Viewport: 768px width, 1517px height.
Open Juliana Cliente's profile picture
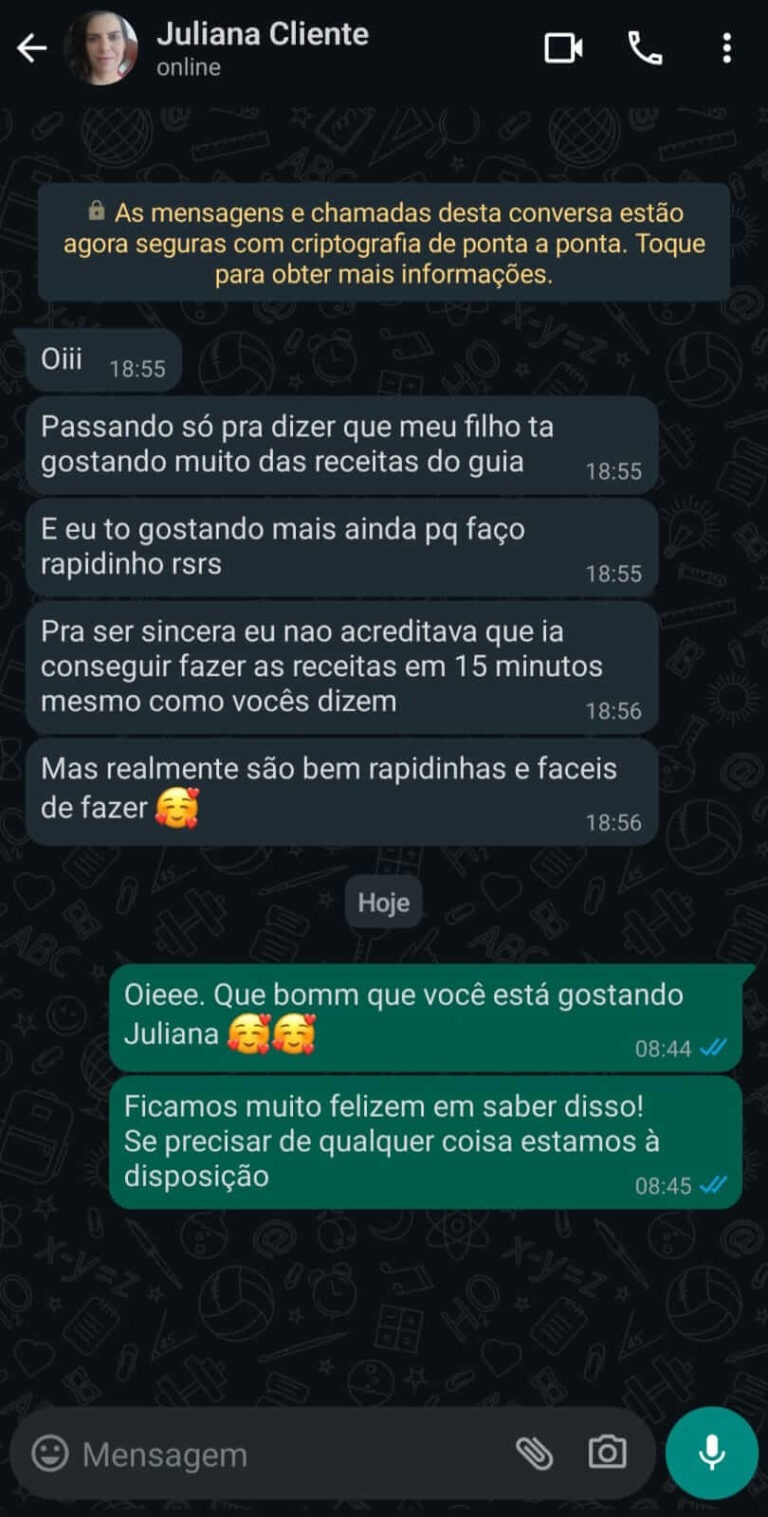tap(100, 47)
